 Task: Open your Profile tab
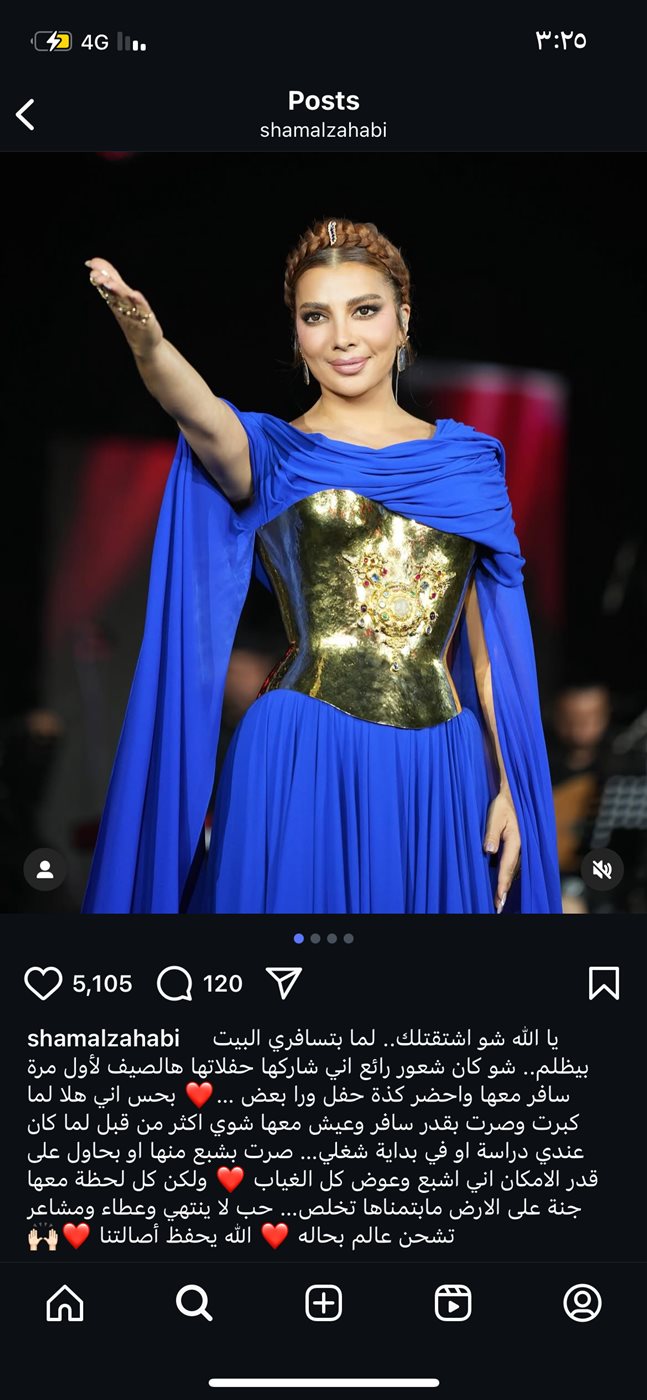[x=582, y=1303]
